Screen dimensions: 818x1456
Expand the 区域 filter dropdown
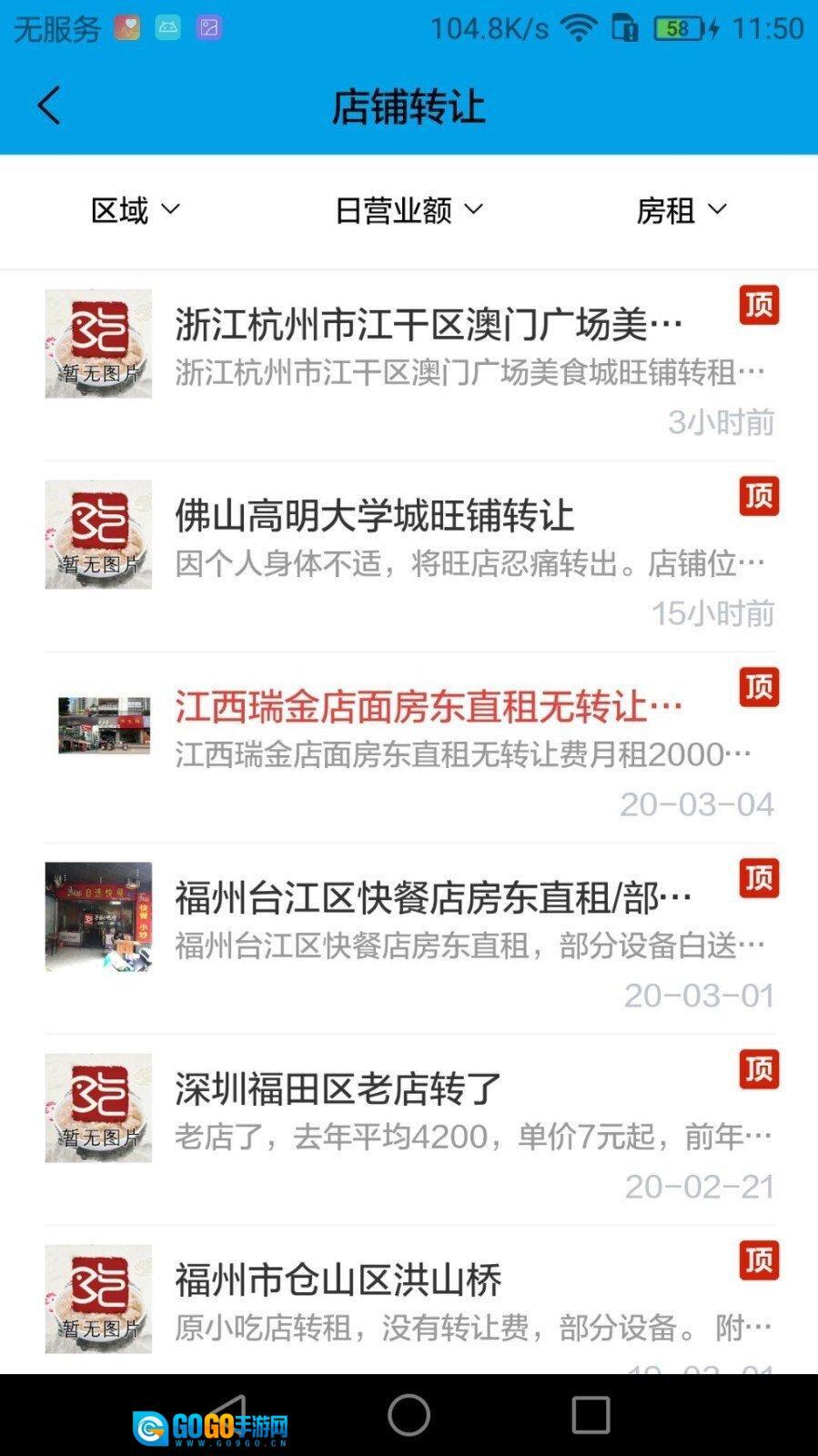(135, 210)
